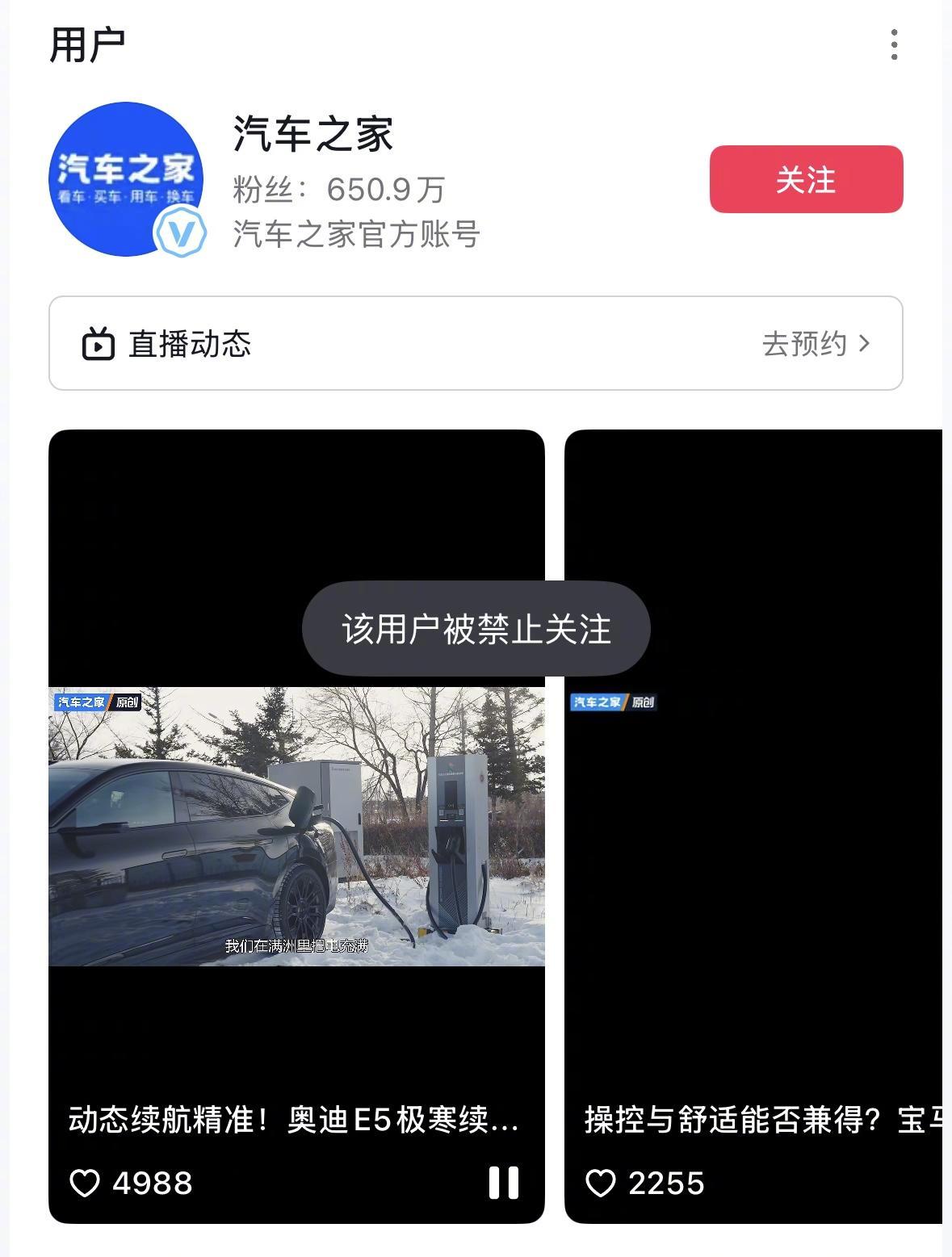The image size is (952, 1257).
Task: Open the three-dot overflow menu
Action: point(892,44)
